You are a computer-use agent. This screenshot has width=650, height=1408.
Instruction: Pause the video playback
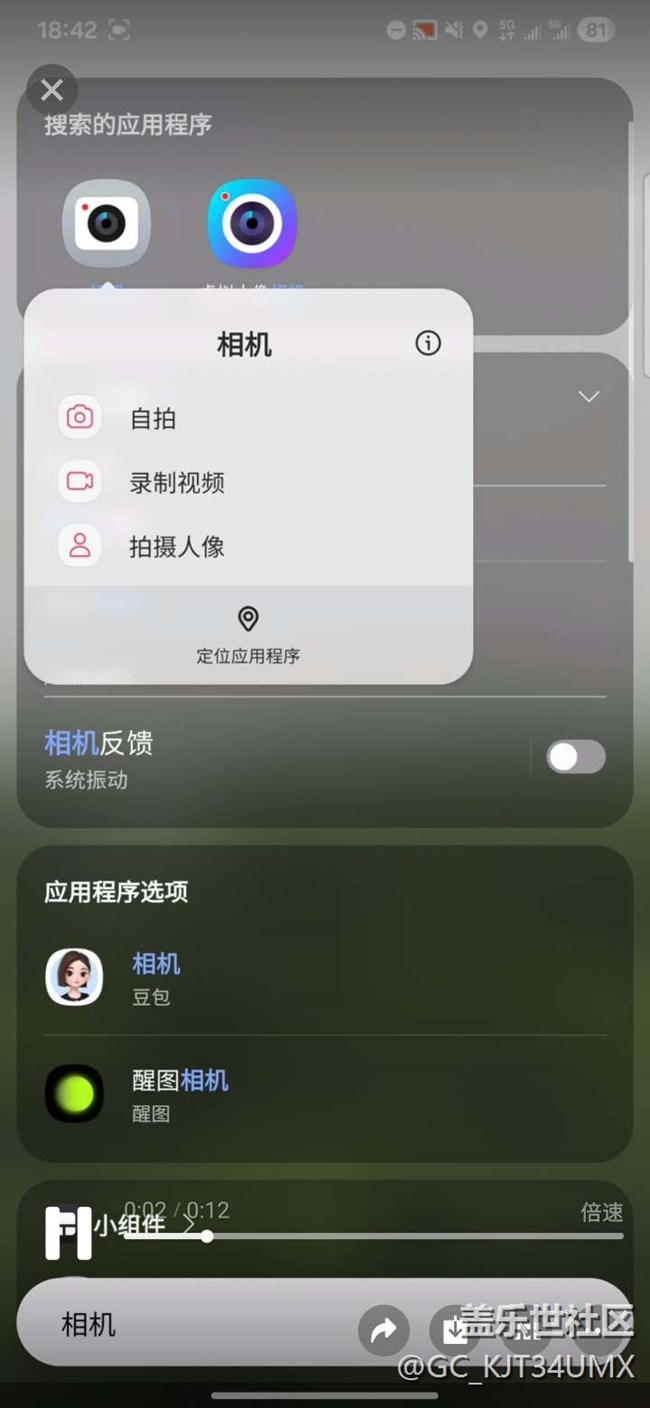[68, 1233]
